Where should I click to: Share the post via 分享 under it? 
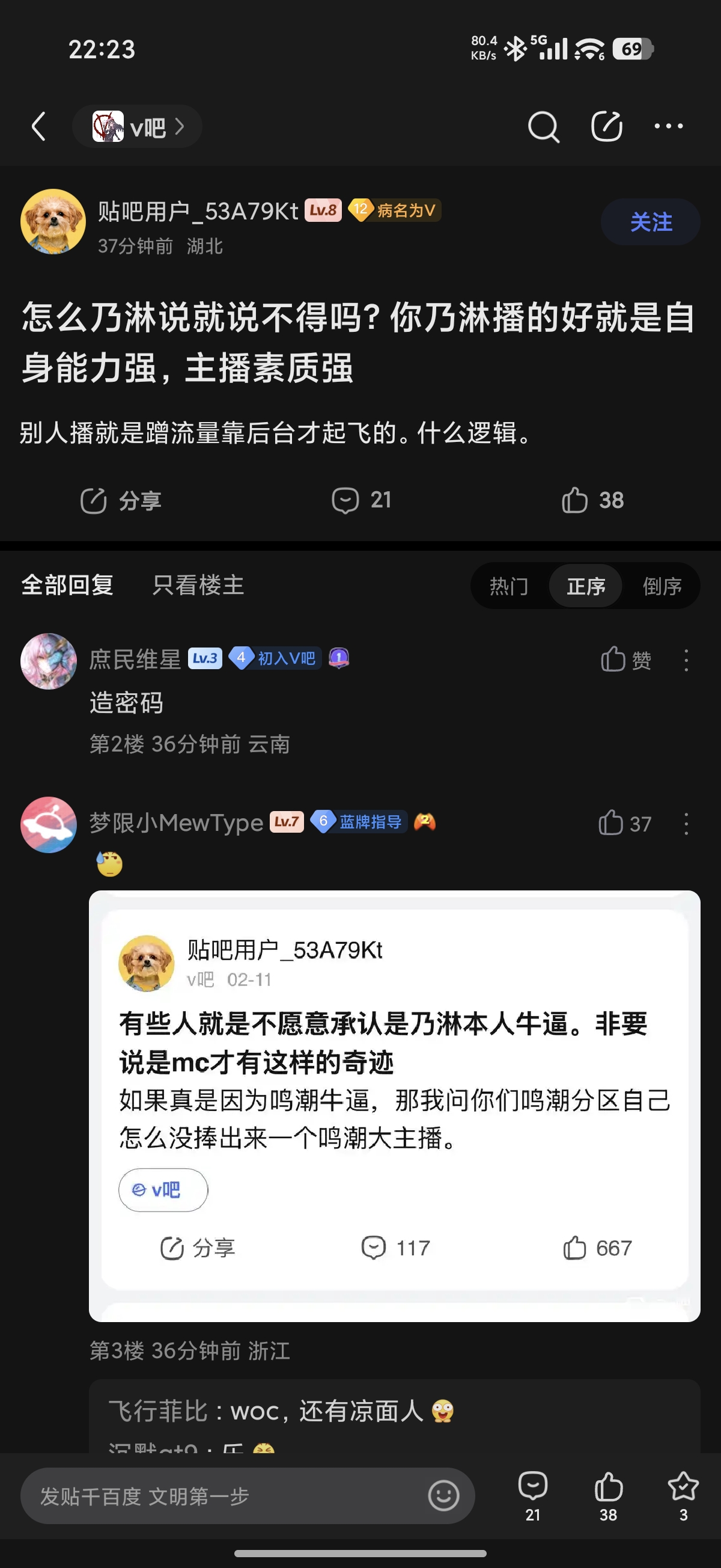(121, 500)
